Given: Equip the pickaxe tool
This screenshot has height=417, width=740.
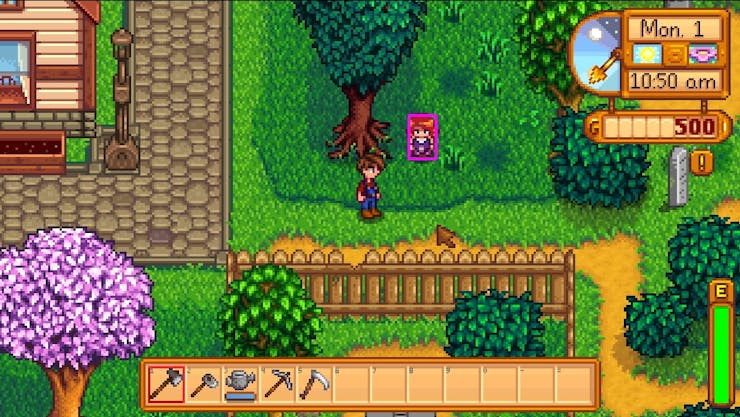Looking at the screenshot, I should point(277,384).
